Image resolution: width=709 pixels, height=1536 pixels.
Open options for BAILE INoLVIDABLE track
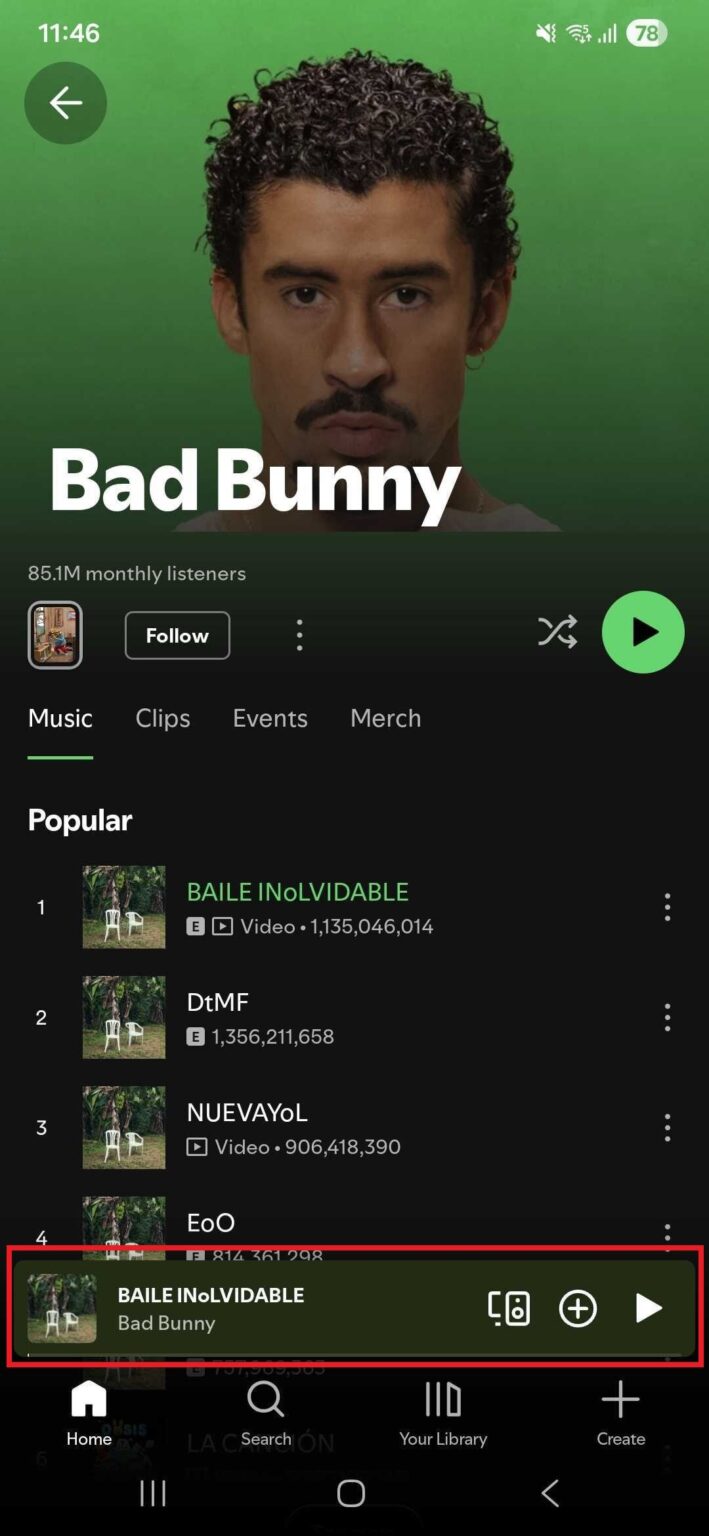click(x=667, y=907)
